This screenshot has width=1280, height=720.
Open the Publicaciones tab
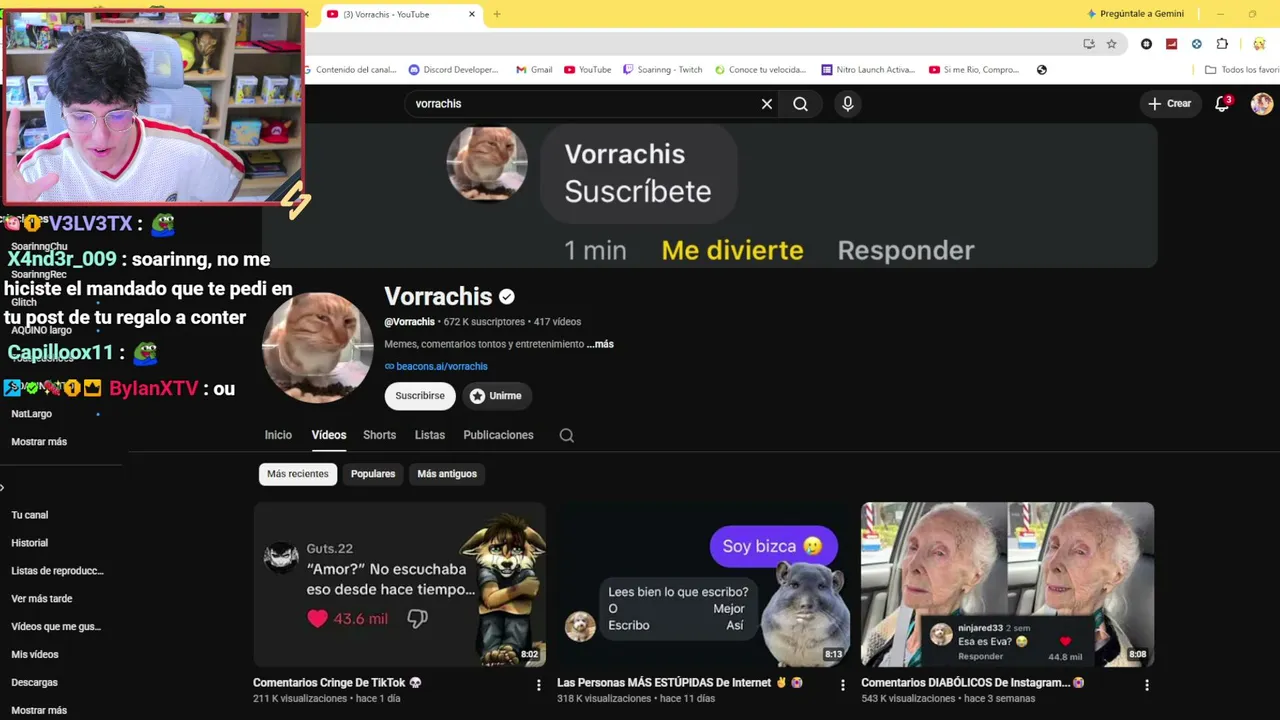(498, 435)
